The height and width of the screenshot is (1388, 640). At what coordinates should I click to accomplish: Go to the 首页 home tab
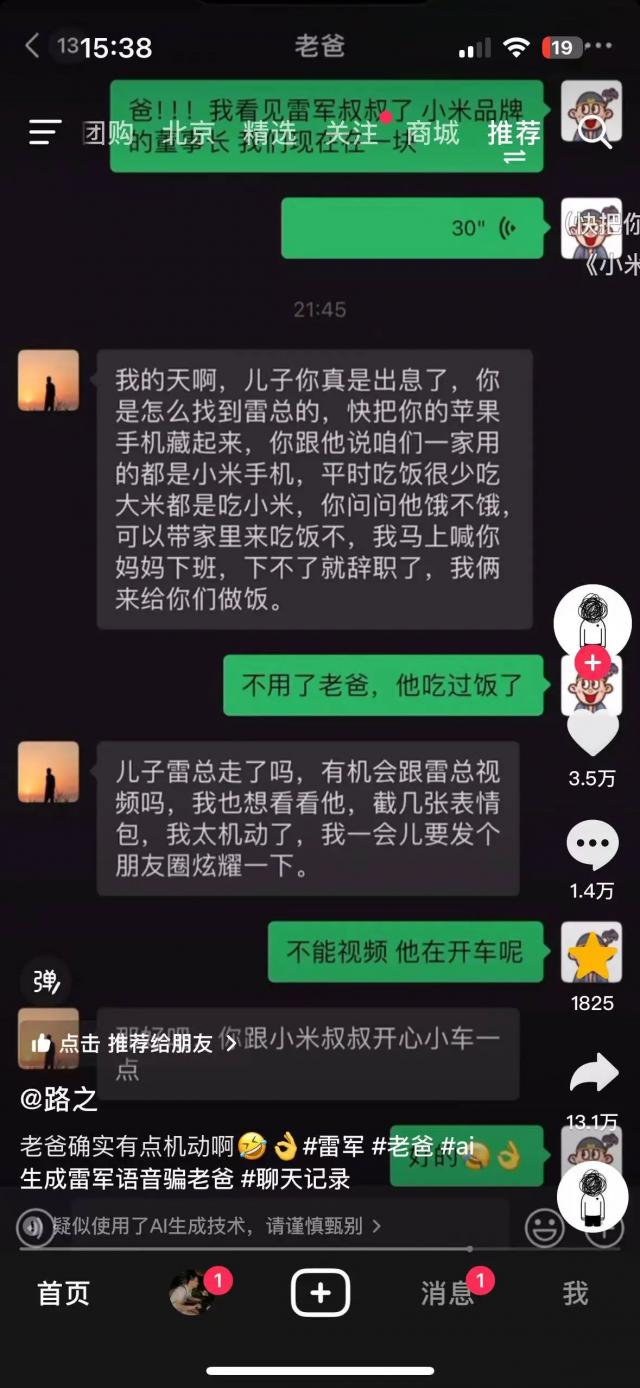pyautogui.click(x=63, y=1293)
